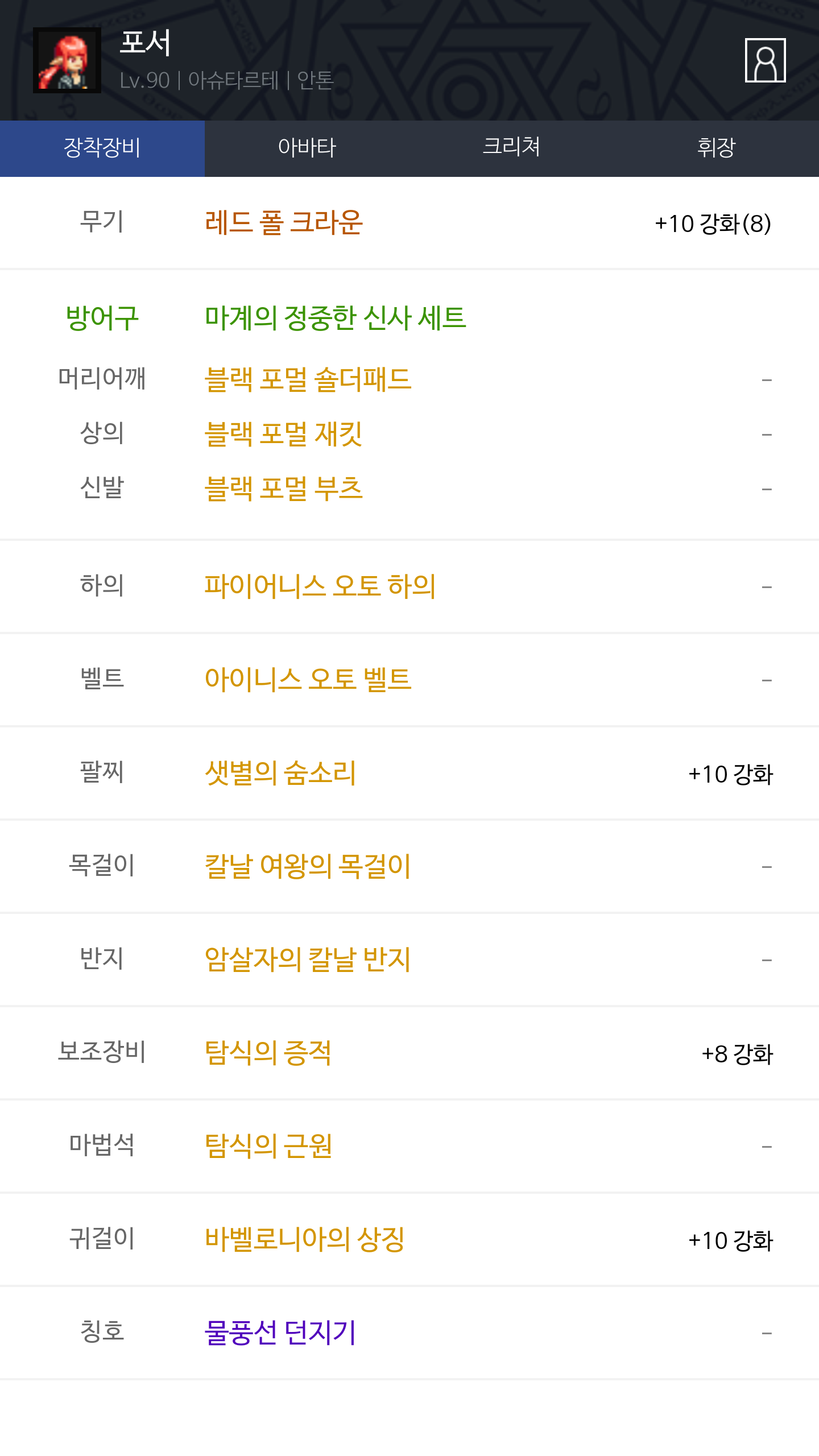Switch to the 크리쳐 tab
This screenshot has width=819, height=1456.
(511, 148)
